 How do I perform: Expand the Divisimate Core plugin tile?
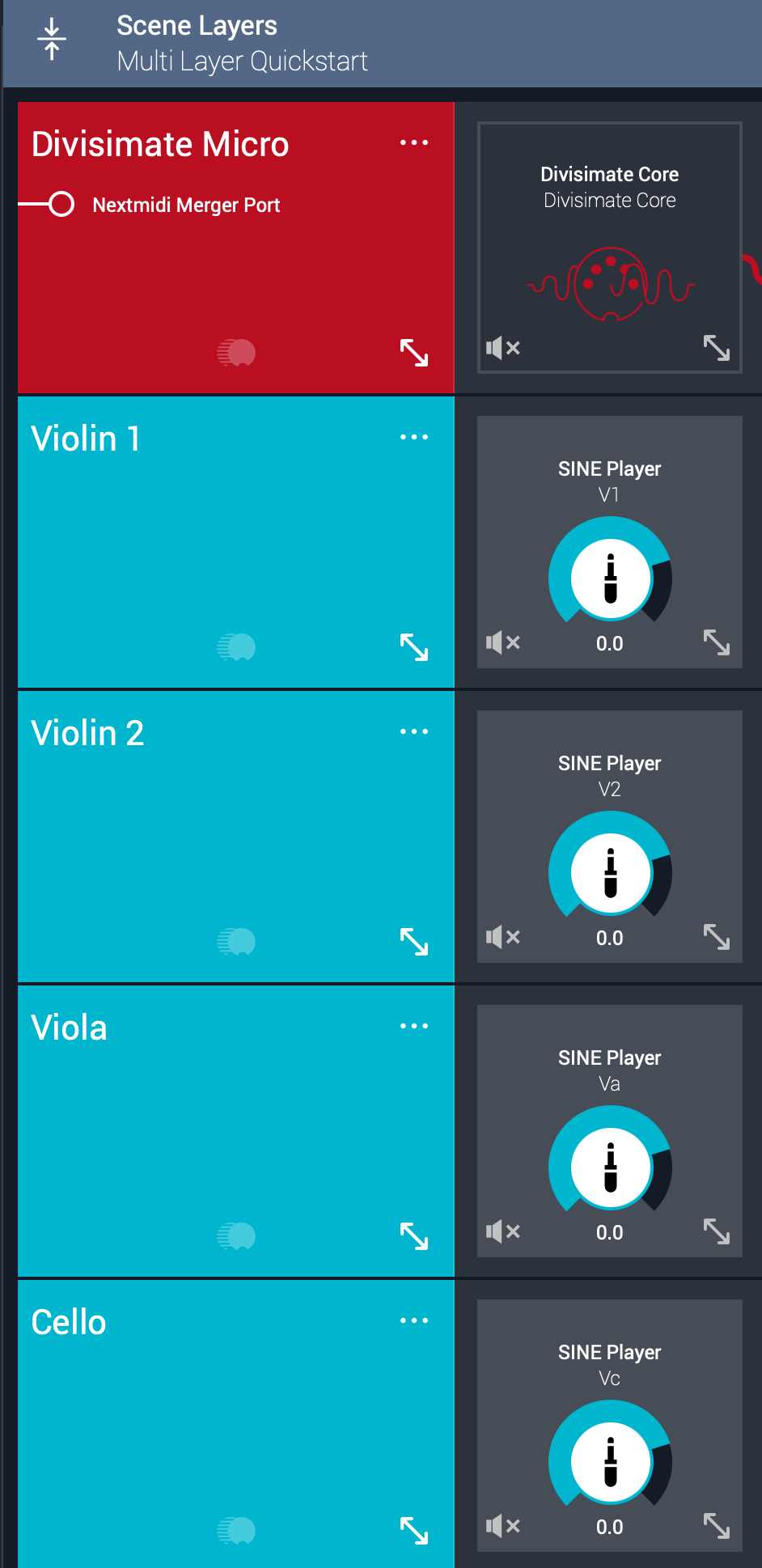[716, 348]
